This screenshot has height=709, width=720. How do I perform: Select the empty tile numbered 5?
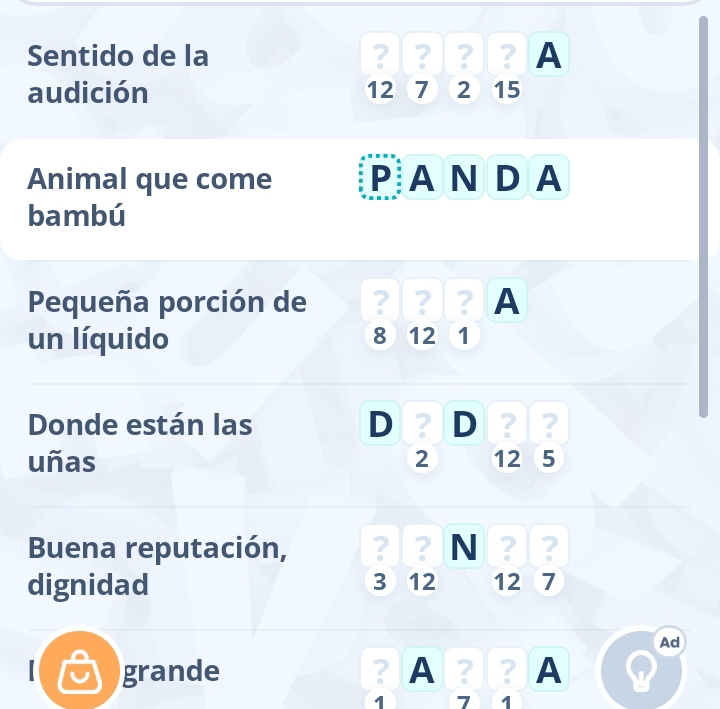[x=548, y=426]
